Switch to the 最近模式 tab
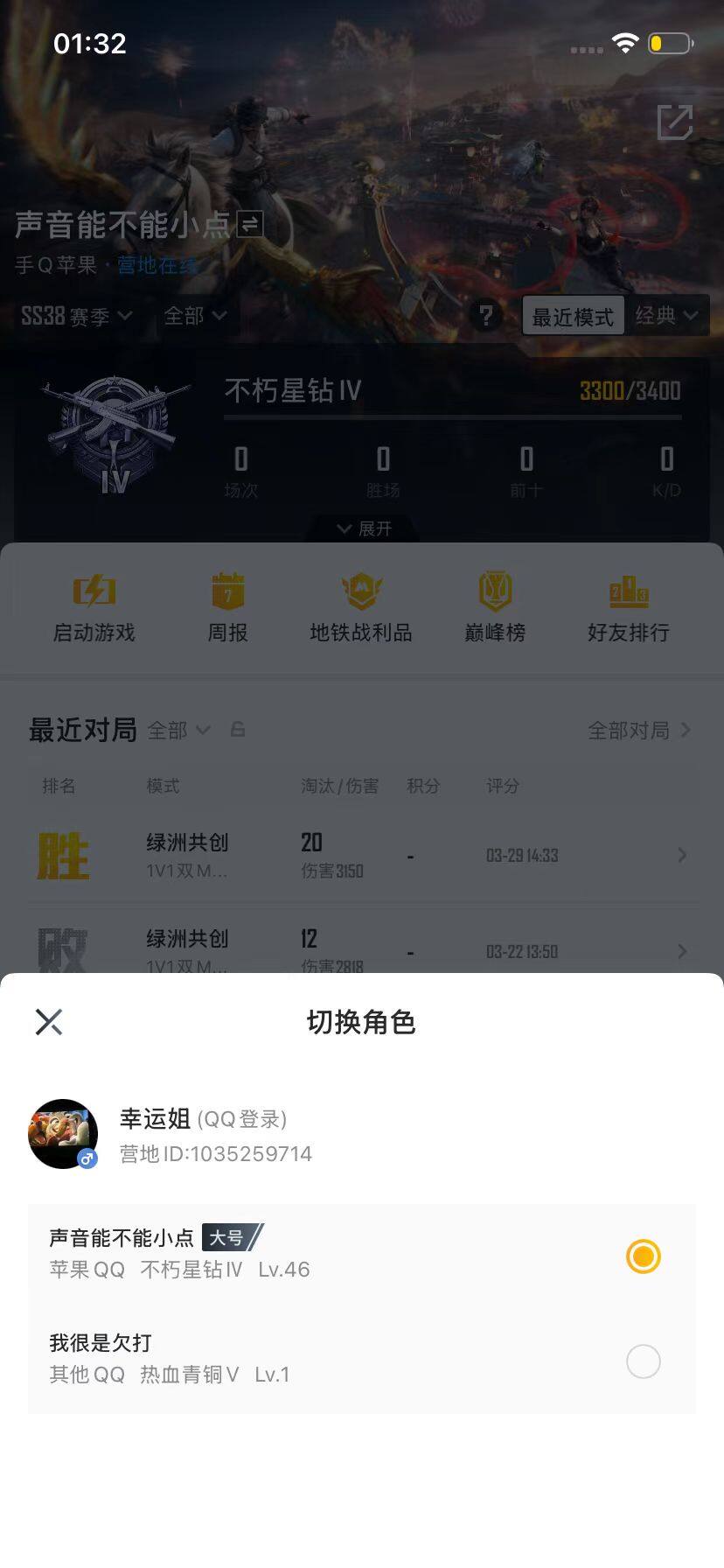Screen dimensions: 724x1568 [572, 316]
